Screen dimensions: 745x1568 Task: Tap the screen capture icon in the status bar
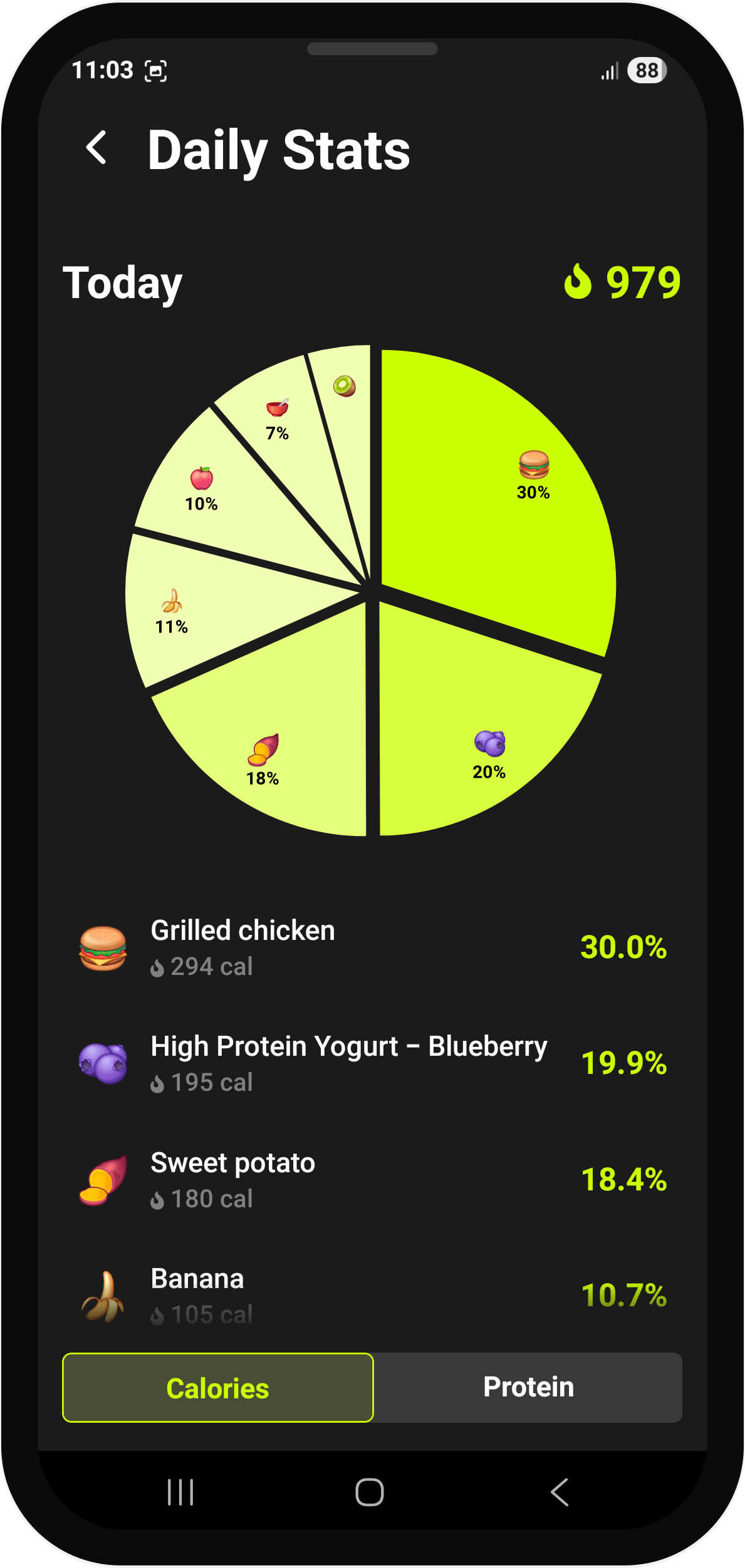coord(157,71)
